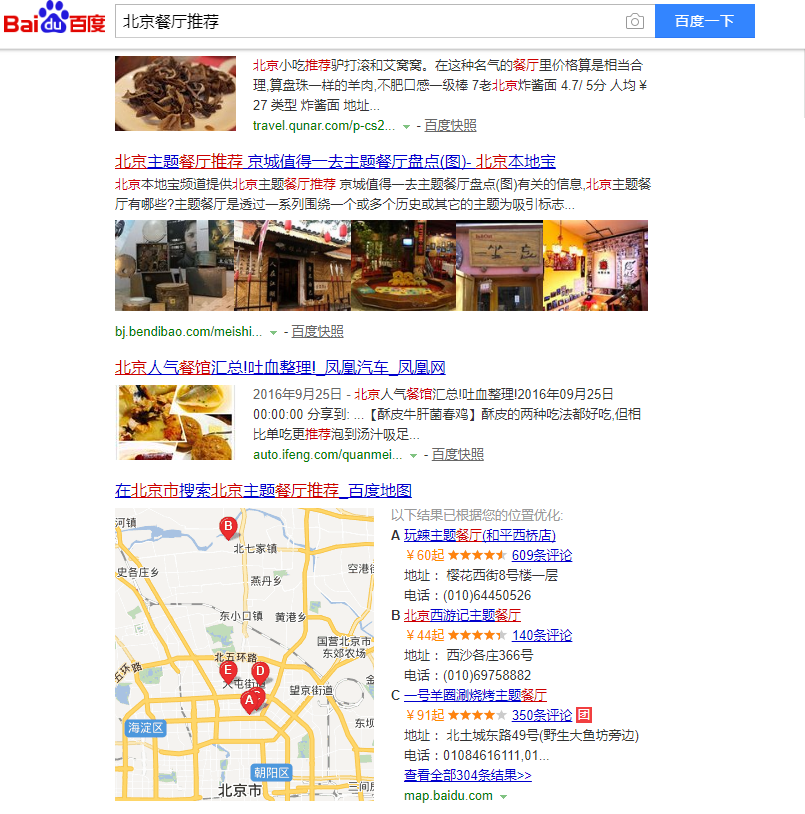The image size is (805, 814).
Task: Open 609条评论 reviews link
Action: tap(541, 555)
